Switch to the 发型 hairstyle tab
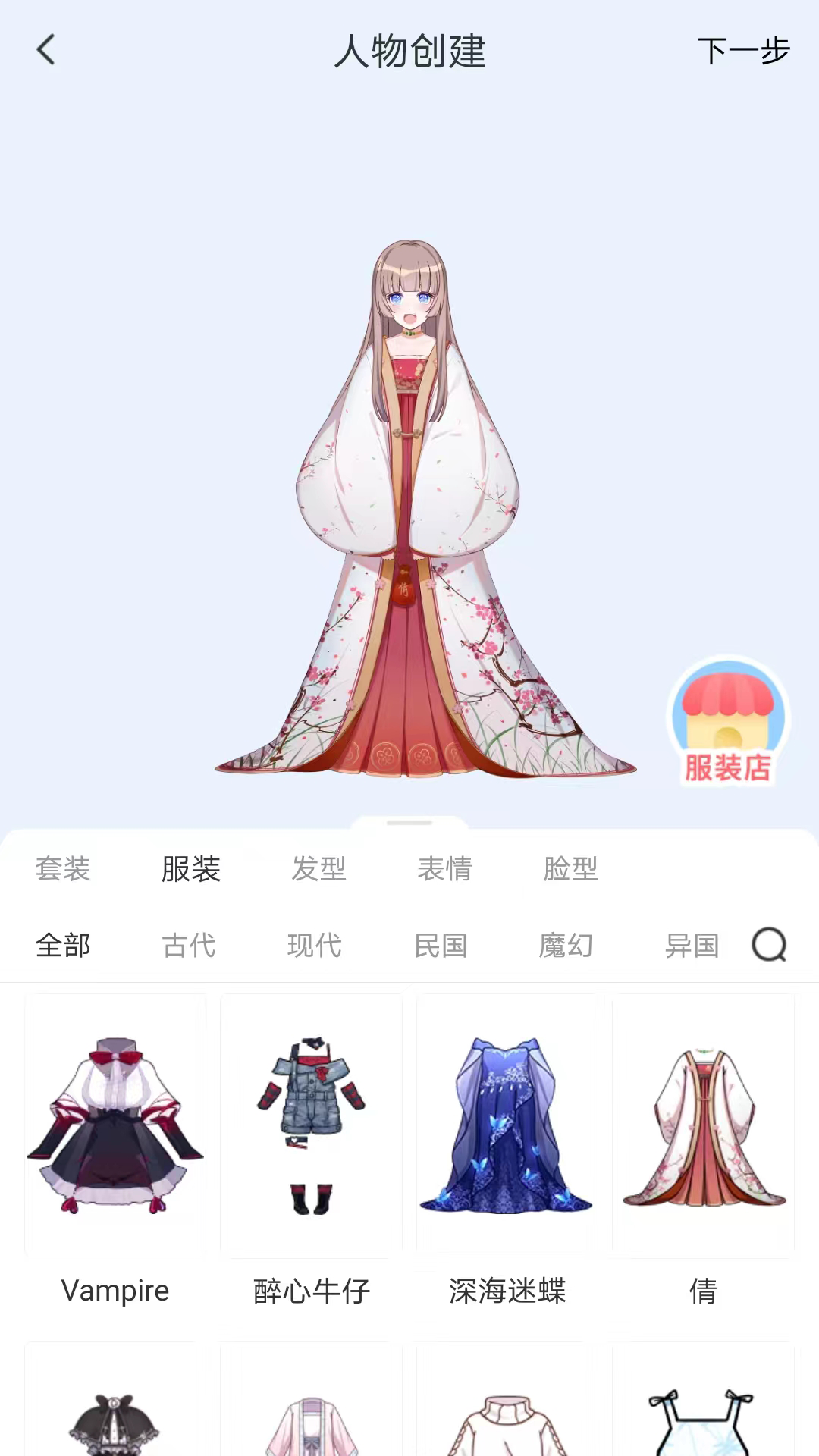Viewport: 819px width, 1456px height. click(318, 869)
